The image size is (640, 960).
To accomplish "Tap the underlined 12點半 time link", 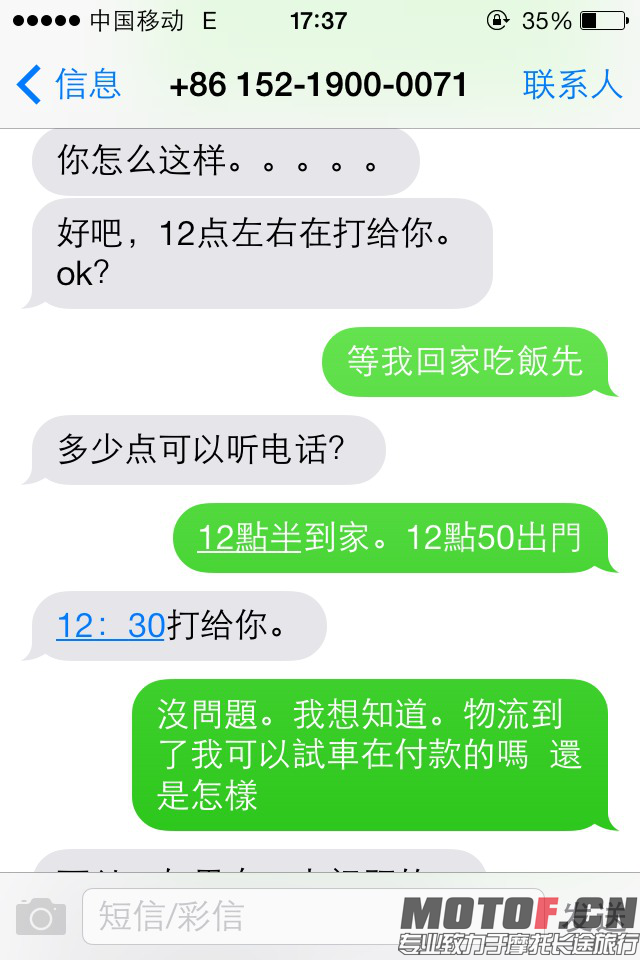I will pos(249,538).
